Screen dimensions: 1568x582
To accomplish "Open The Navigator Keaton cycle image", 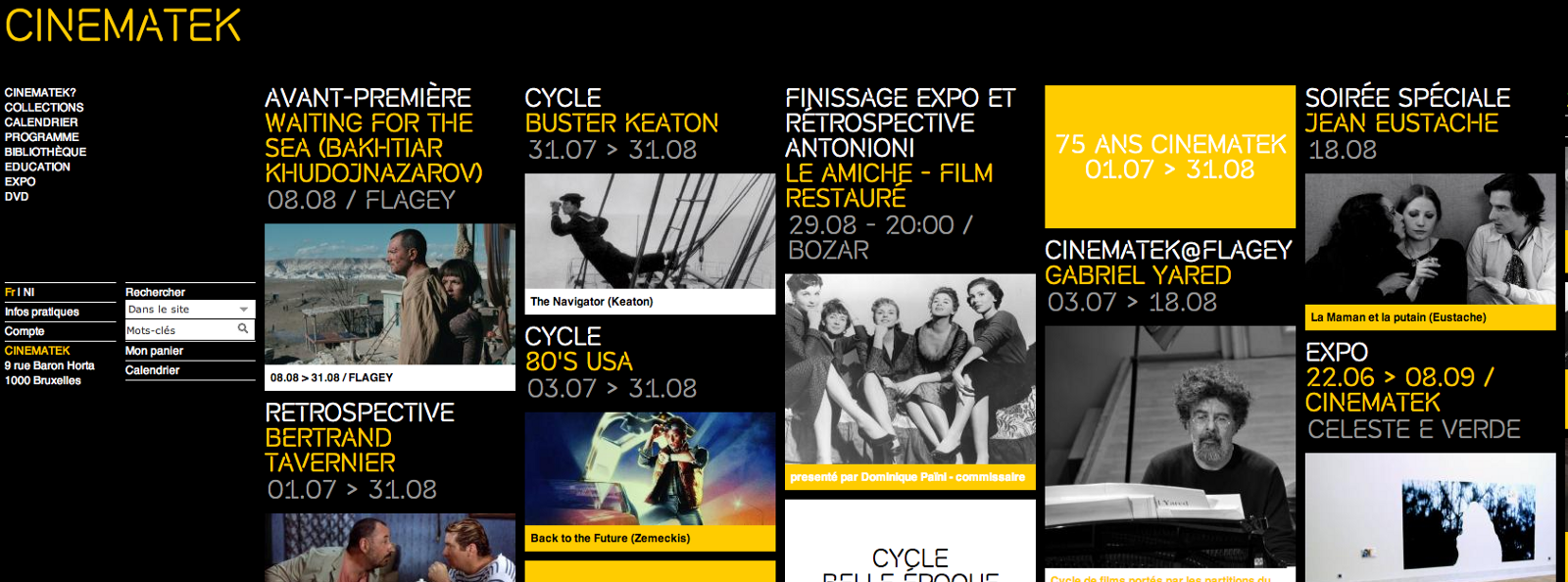I will 650,232.
